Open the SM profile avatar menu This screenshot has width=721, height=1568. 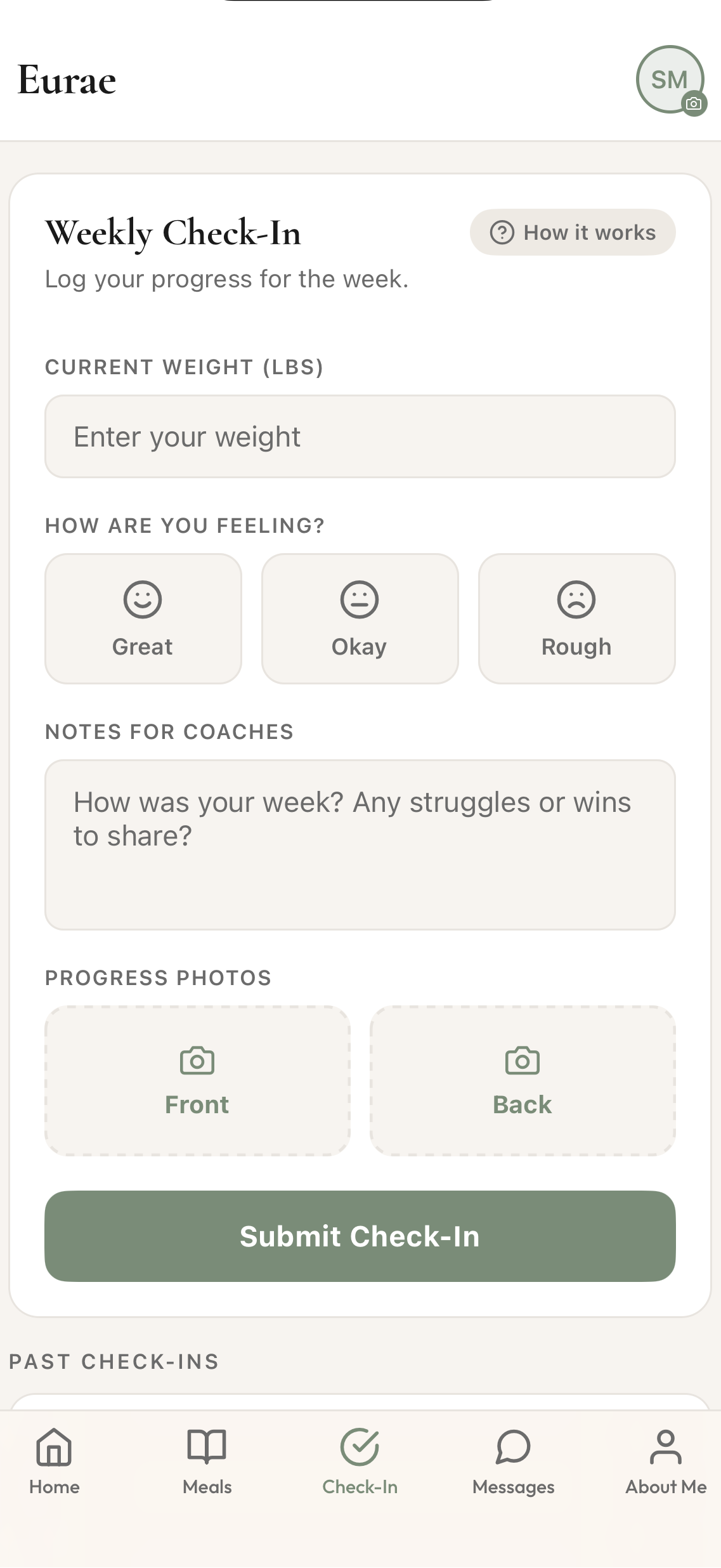pyautogui.click(x=669, y=79)
